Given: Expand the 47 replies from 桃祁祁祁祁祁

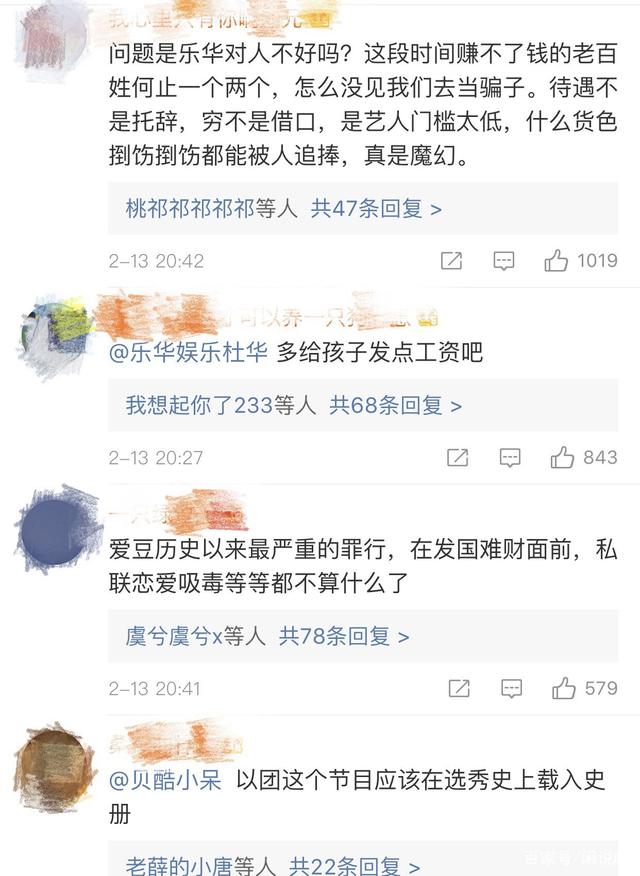Looking at the screenshot, I should click(x=376, y=209).
